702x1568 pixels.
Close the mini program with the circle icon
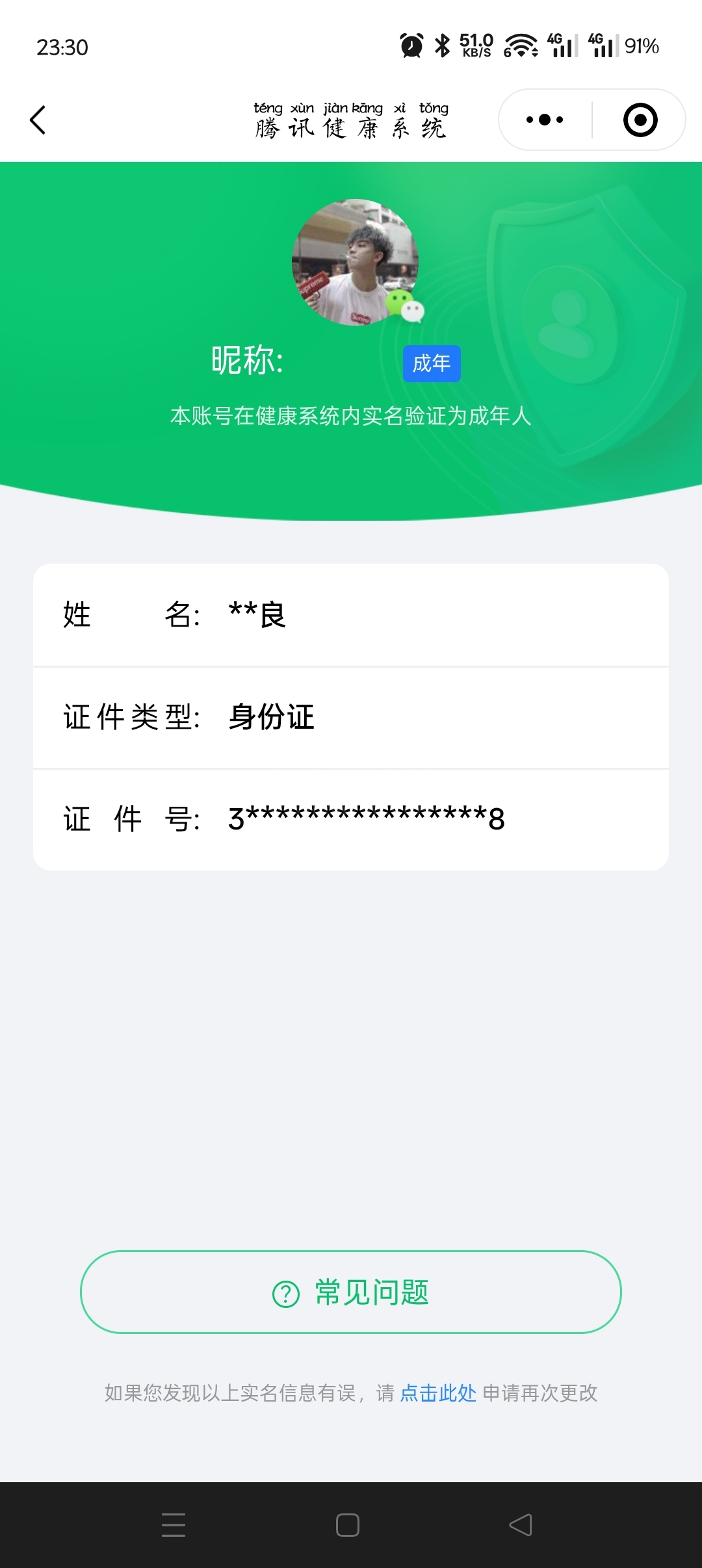tap(640, 120)
